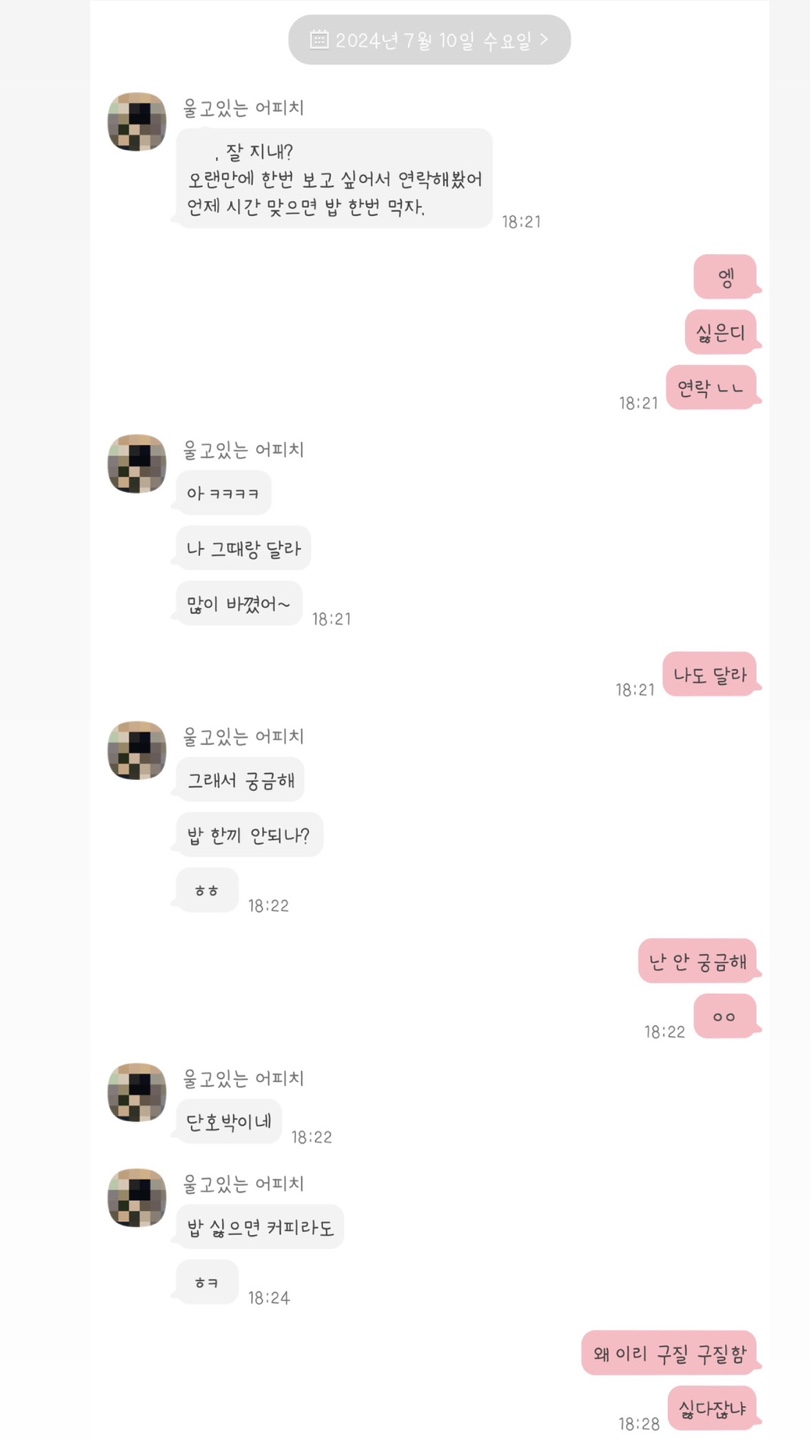Select the pink message bubble saying '싫은디'
The height and width of the screenshot is (1440, 810).
tap(723, 332)
